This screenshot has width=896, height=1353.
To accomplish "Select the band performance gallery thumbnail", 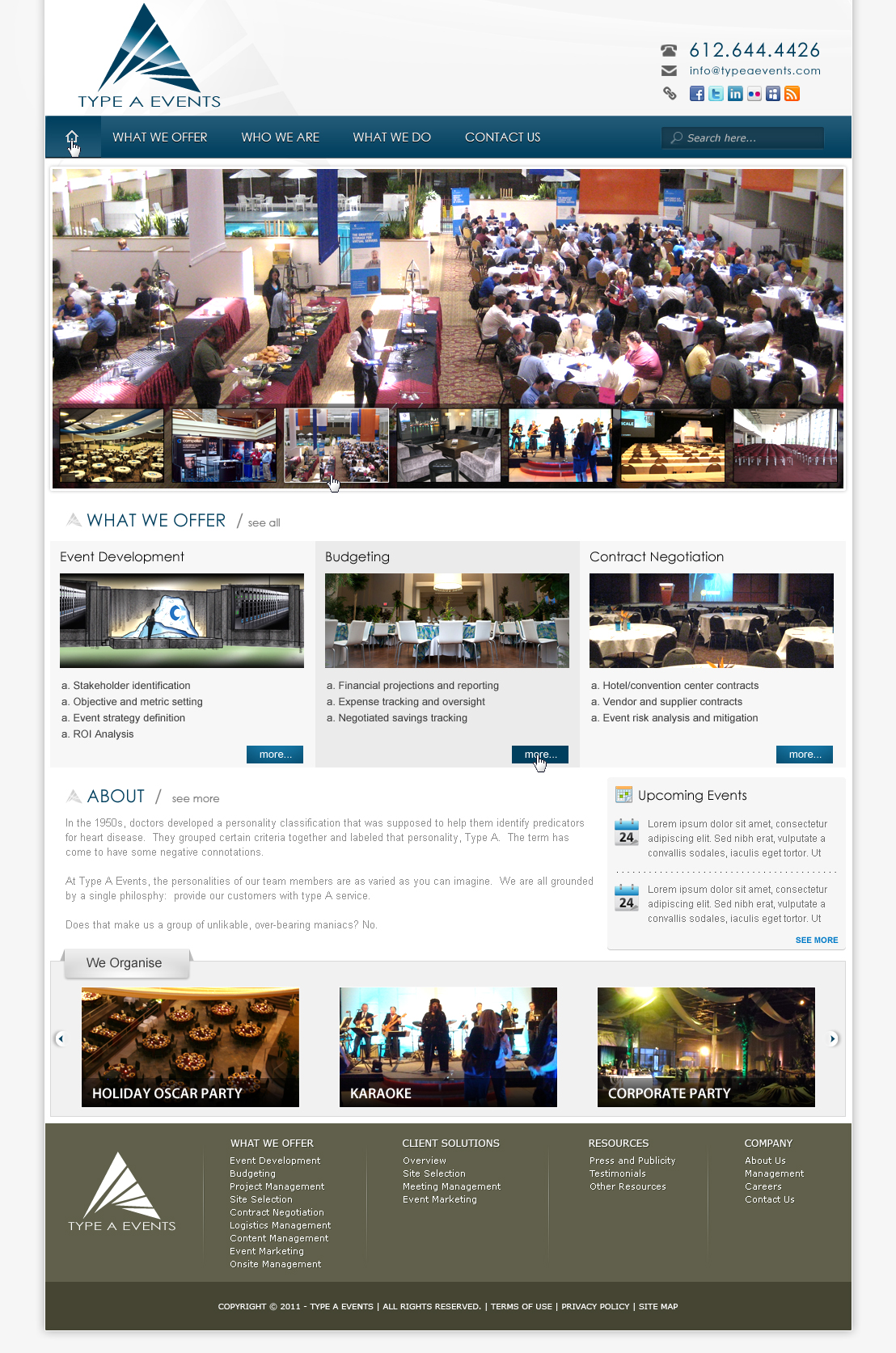I will click(x=560, y=446).
